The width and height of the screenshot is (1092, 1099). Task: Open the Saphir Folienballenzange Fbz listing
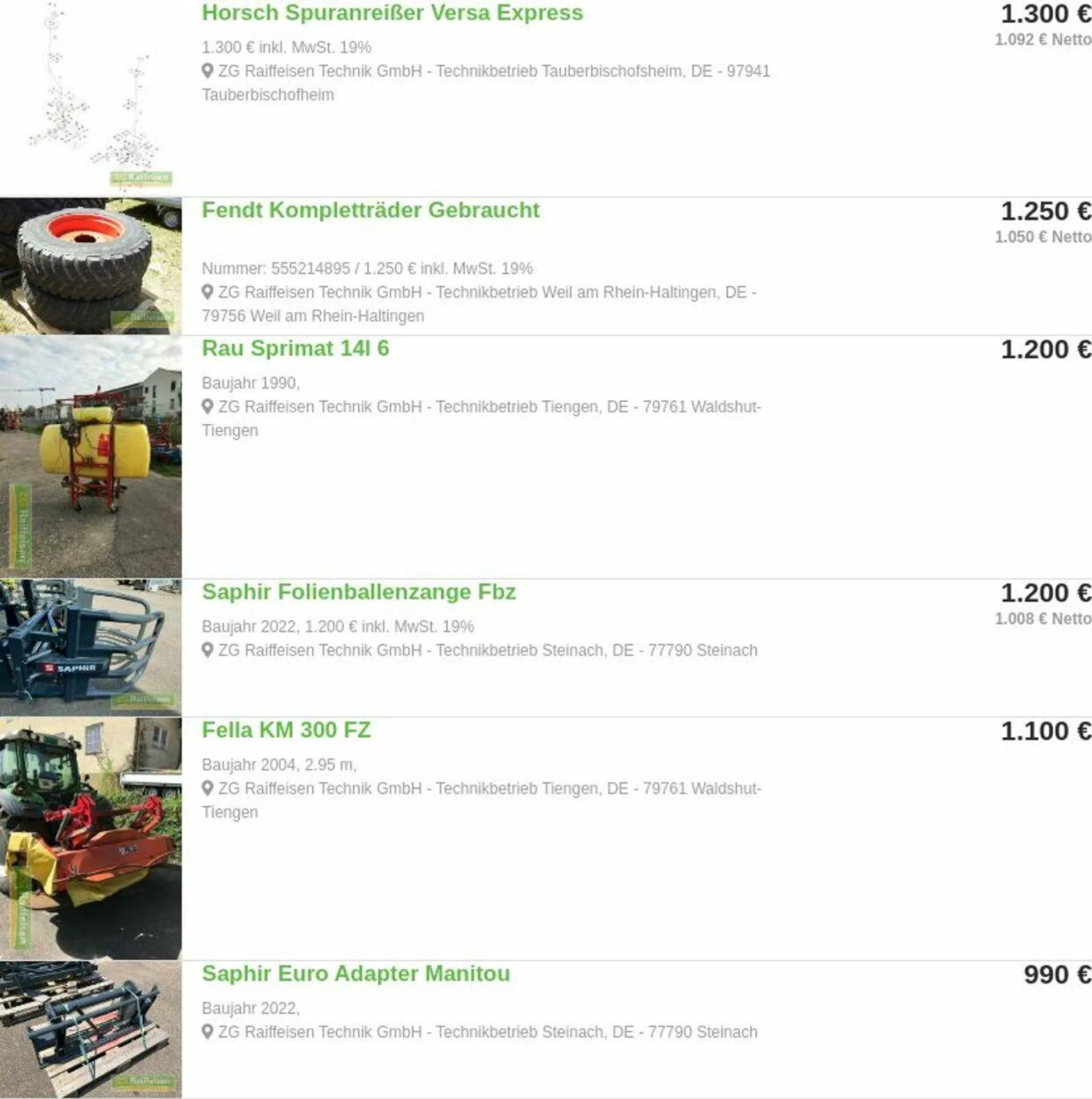point(359,592)
